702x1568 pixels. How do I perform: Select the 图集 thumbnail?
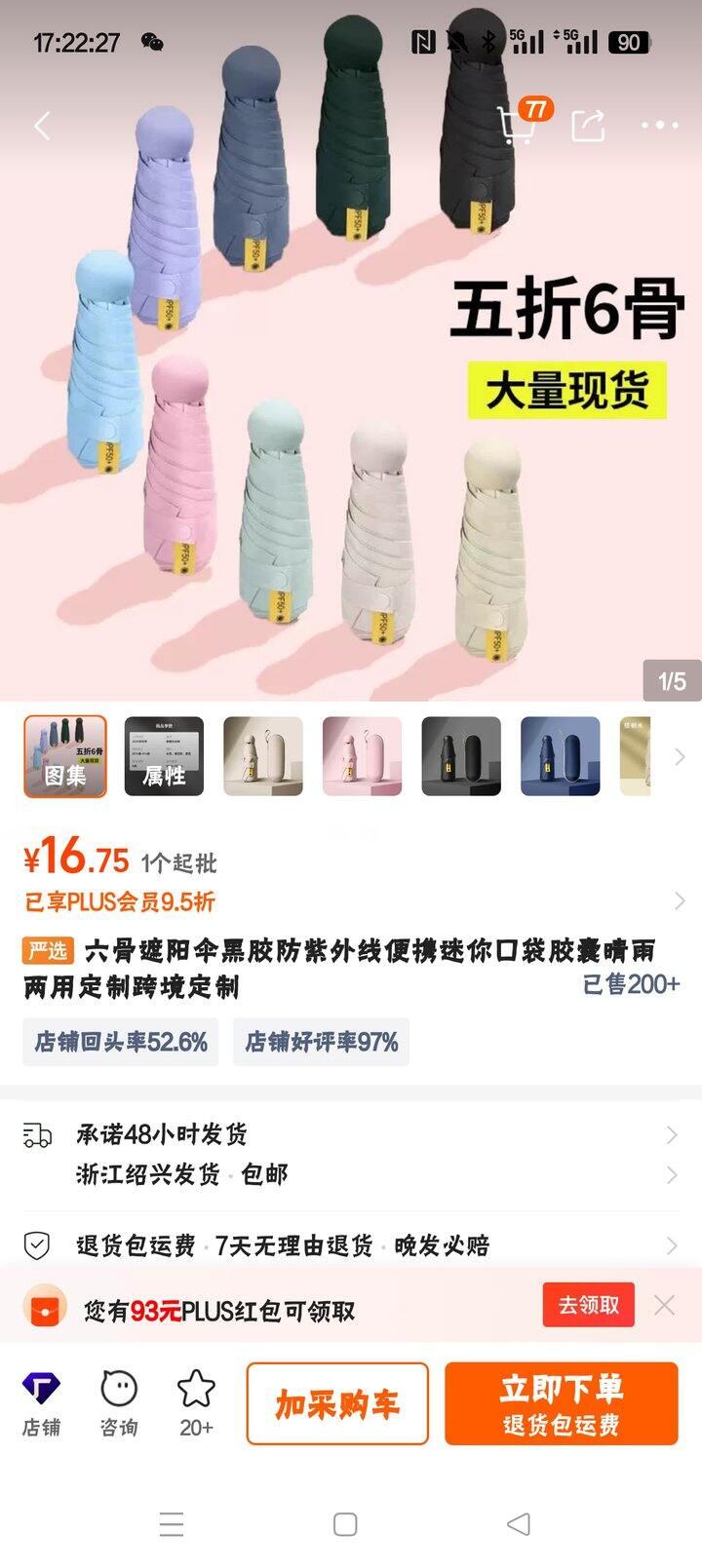click(65, 756)
